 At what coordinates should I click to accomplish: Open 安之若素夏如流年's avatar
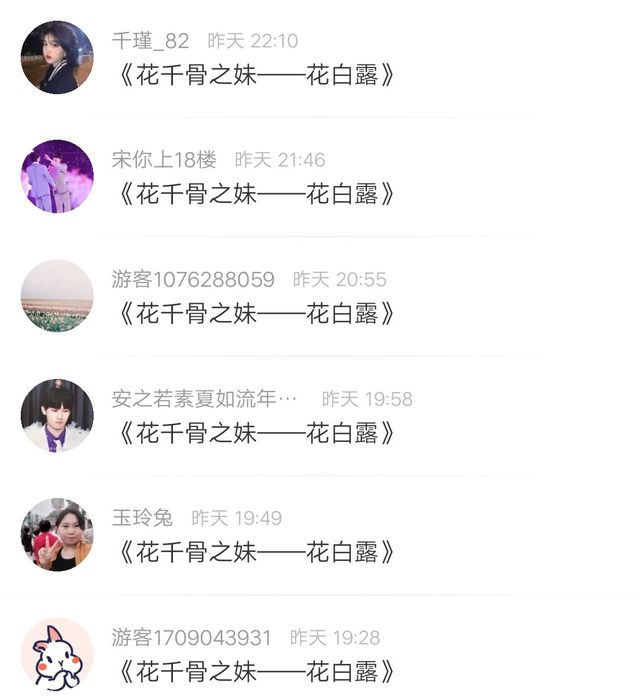57,415
